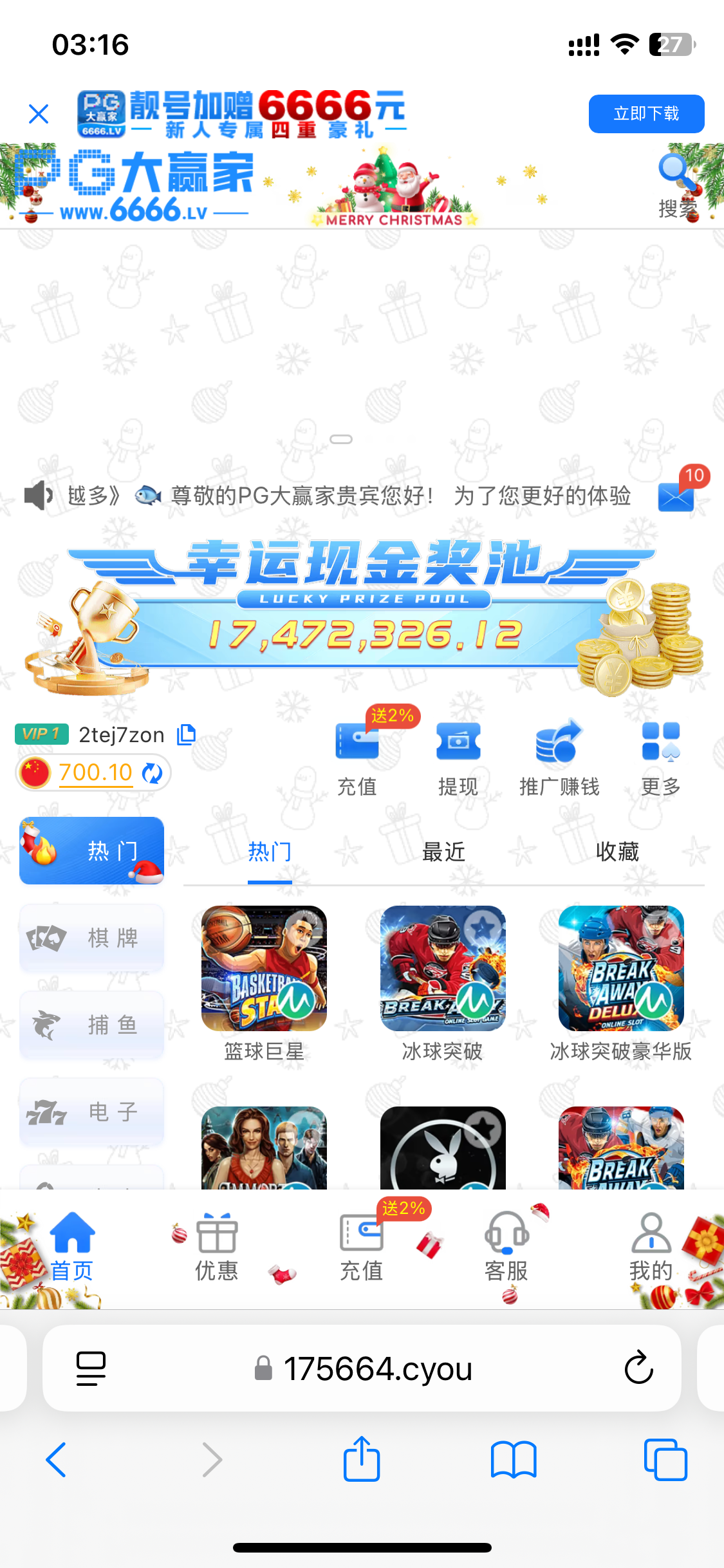
Task: Copy username using the copy icon
Action: coord(187,734)
